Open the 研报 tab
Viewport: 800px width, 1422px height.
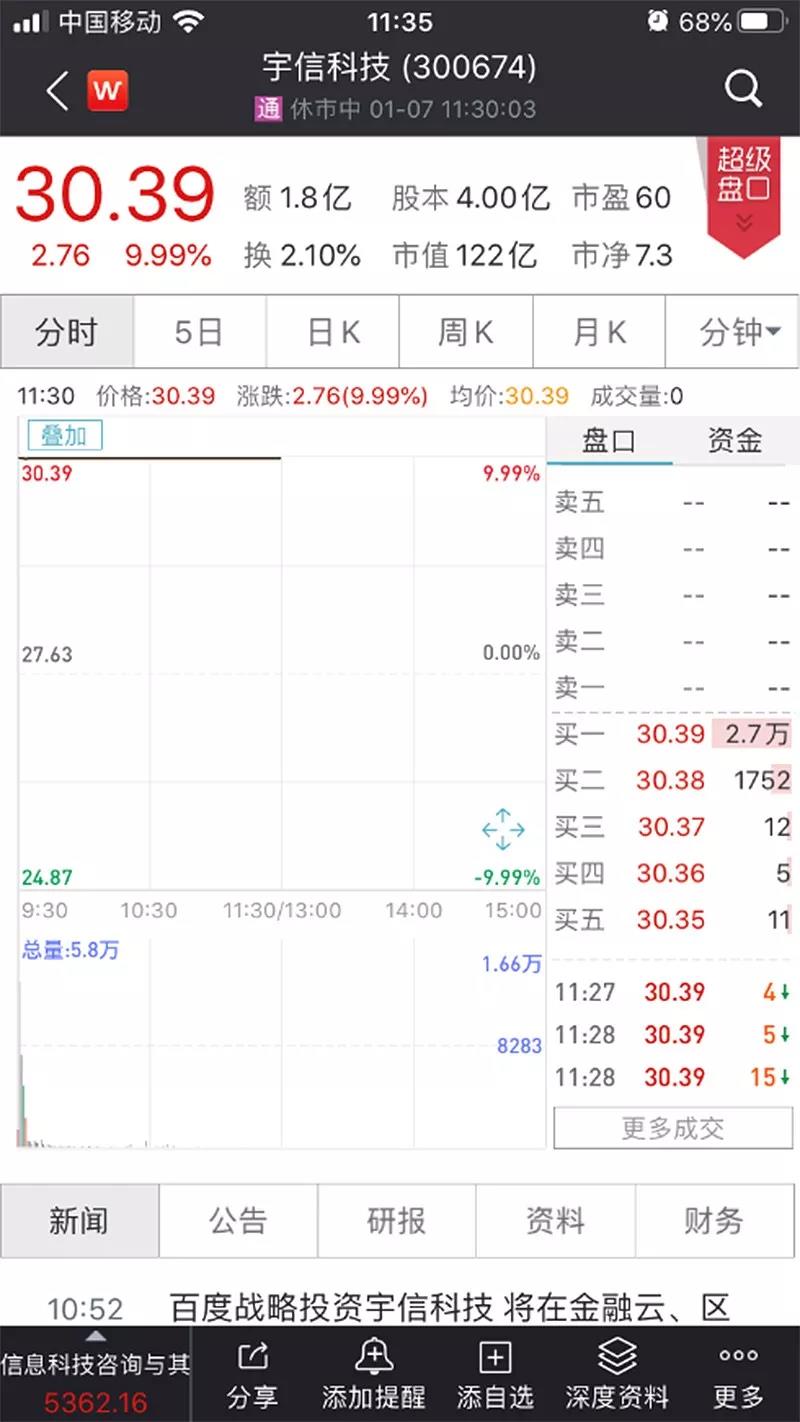tap(396, 1220)
